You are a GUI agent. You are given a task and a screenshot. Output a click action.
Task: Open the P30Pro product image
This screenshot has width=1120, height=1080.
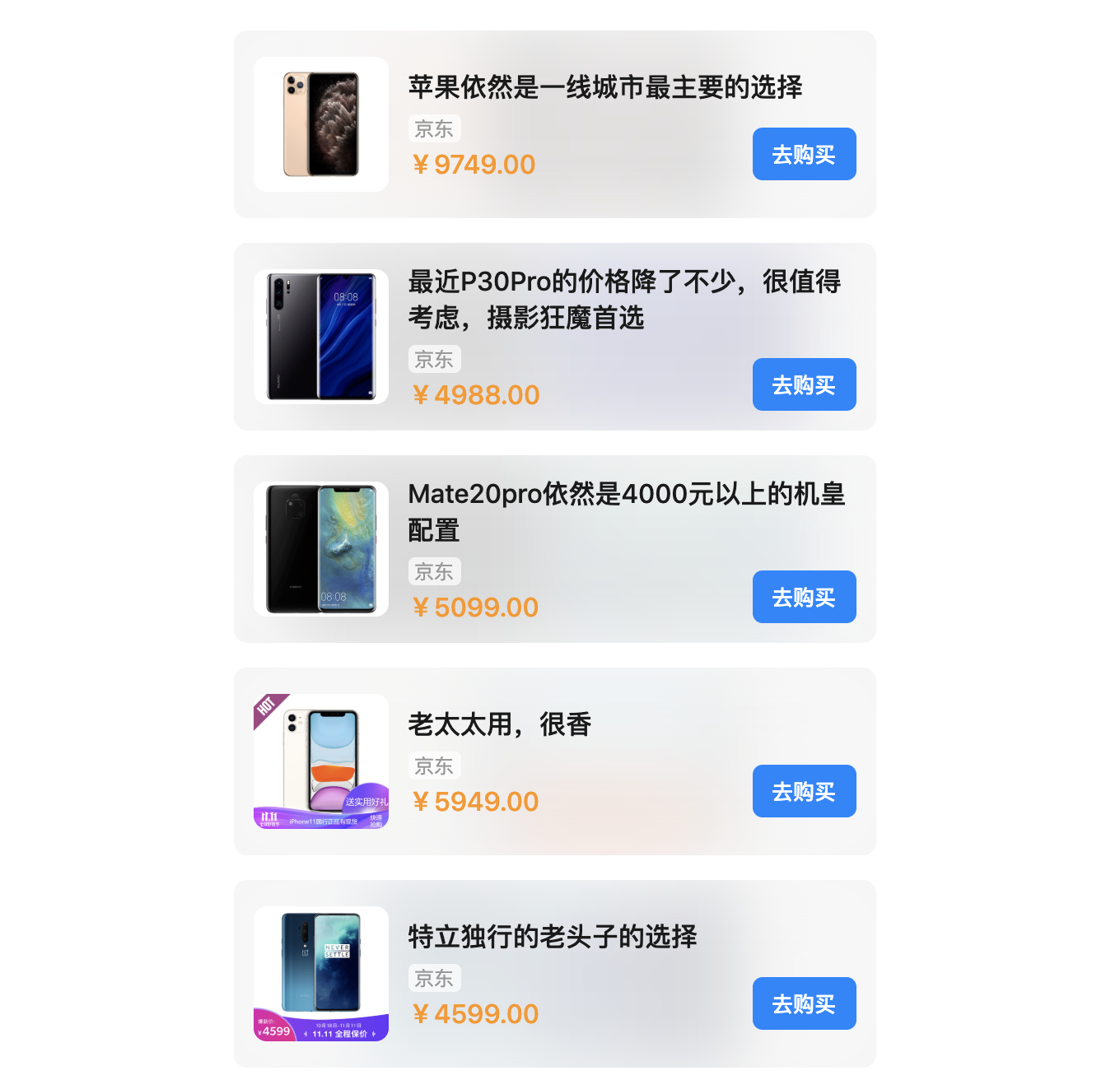(x=321, y=337)
